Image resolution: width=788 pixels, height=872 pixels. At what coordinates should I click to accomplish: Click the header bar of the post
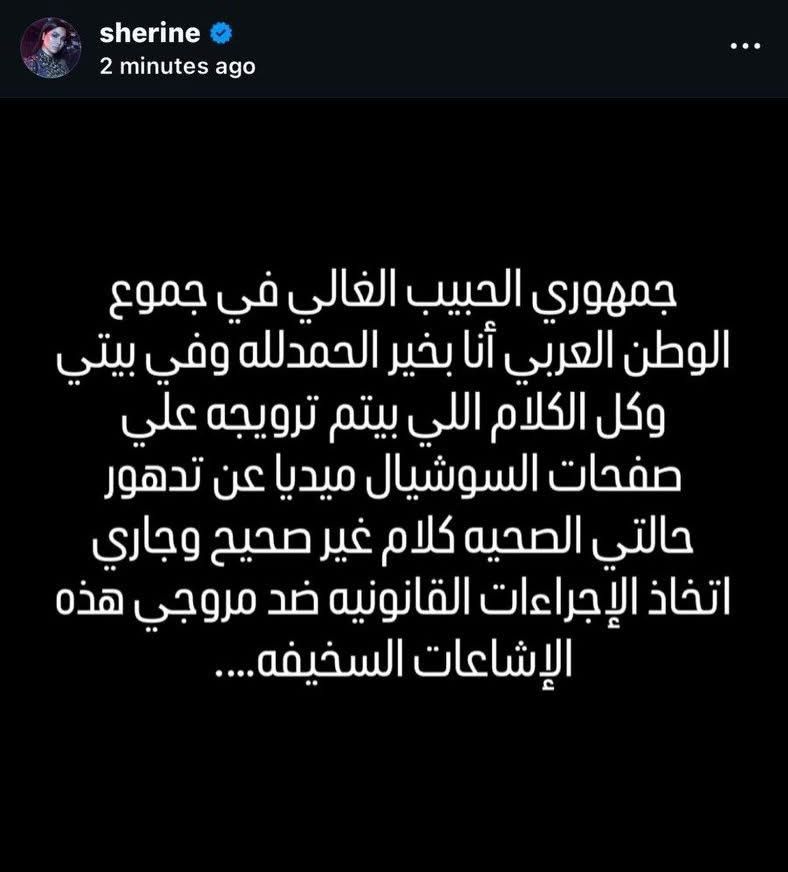pyautogui.click(x=394, y=46)
